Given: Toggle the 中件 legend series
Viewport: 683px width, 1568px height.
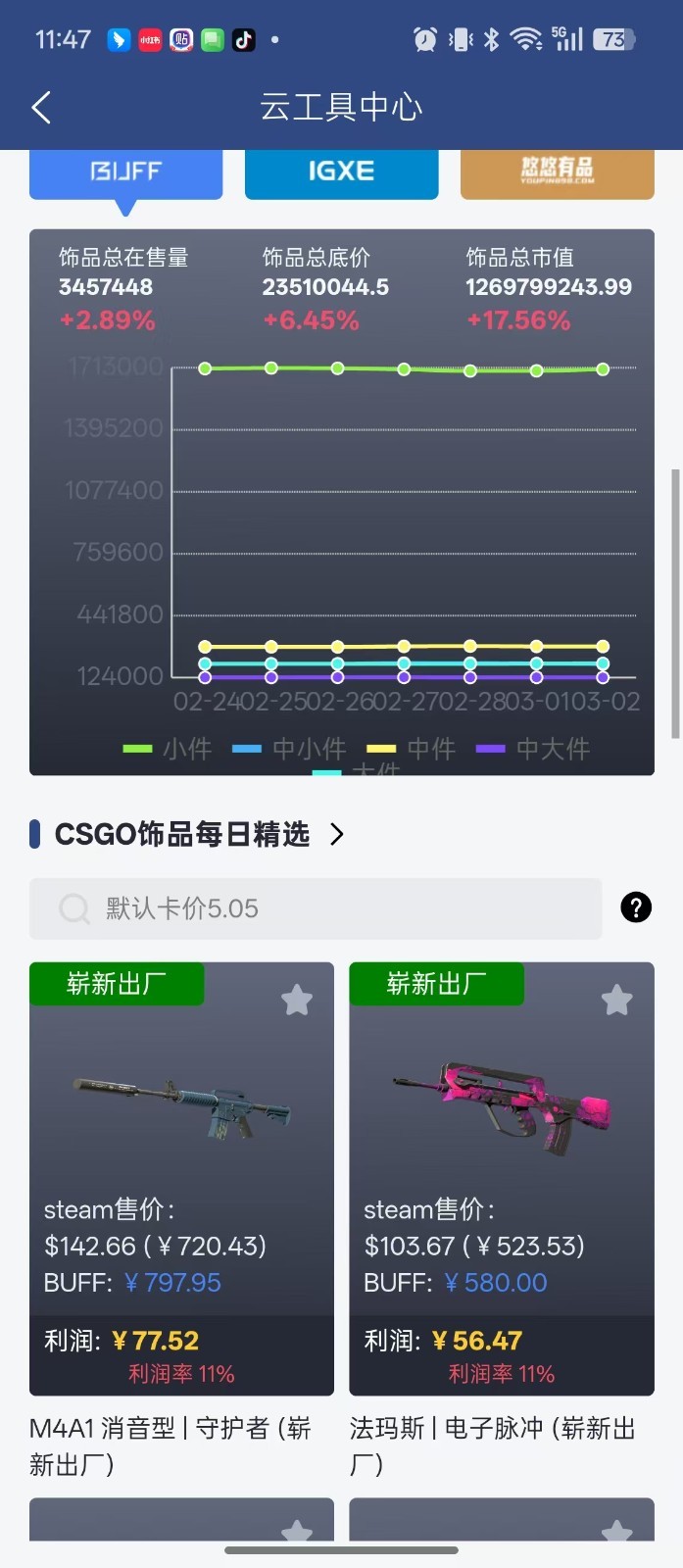Looking at the screenshot, I should click(412, 749).
